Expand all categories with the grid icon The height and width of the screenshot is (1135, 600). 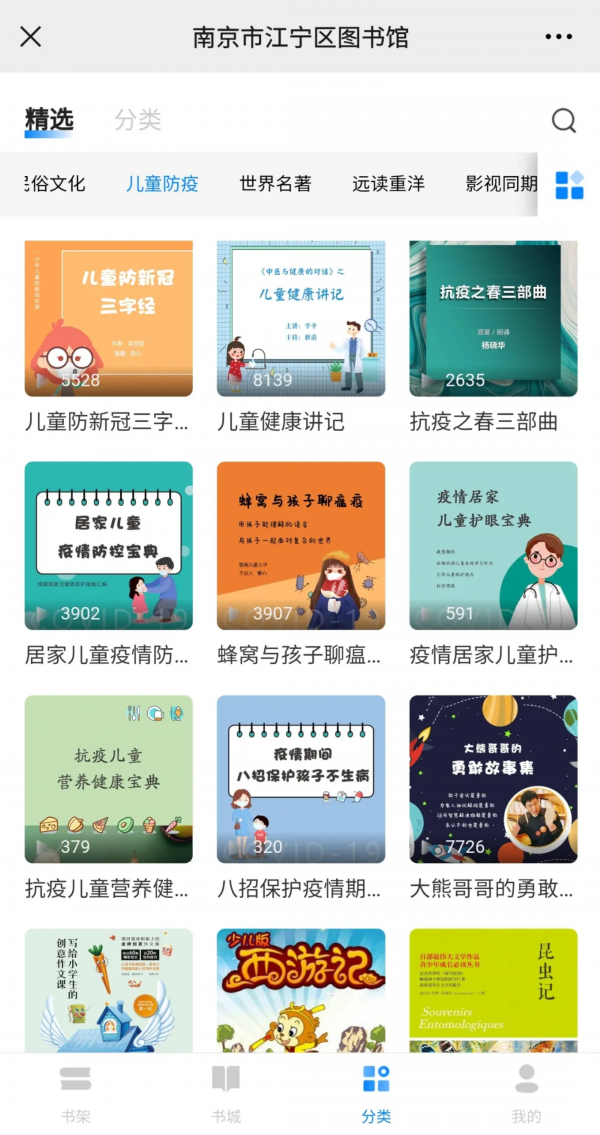[x=569, y=185]
